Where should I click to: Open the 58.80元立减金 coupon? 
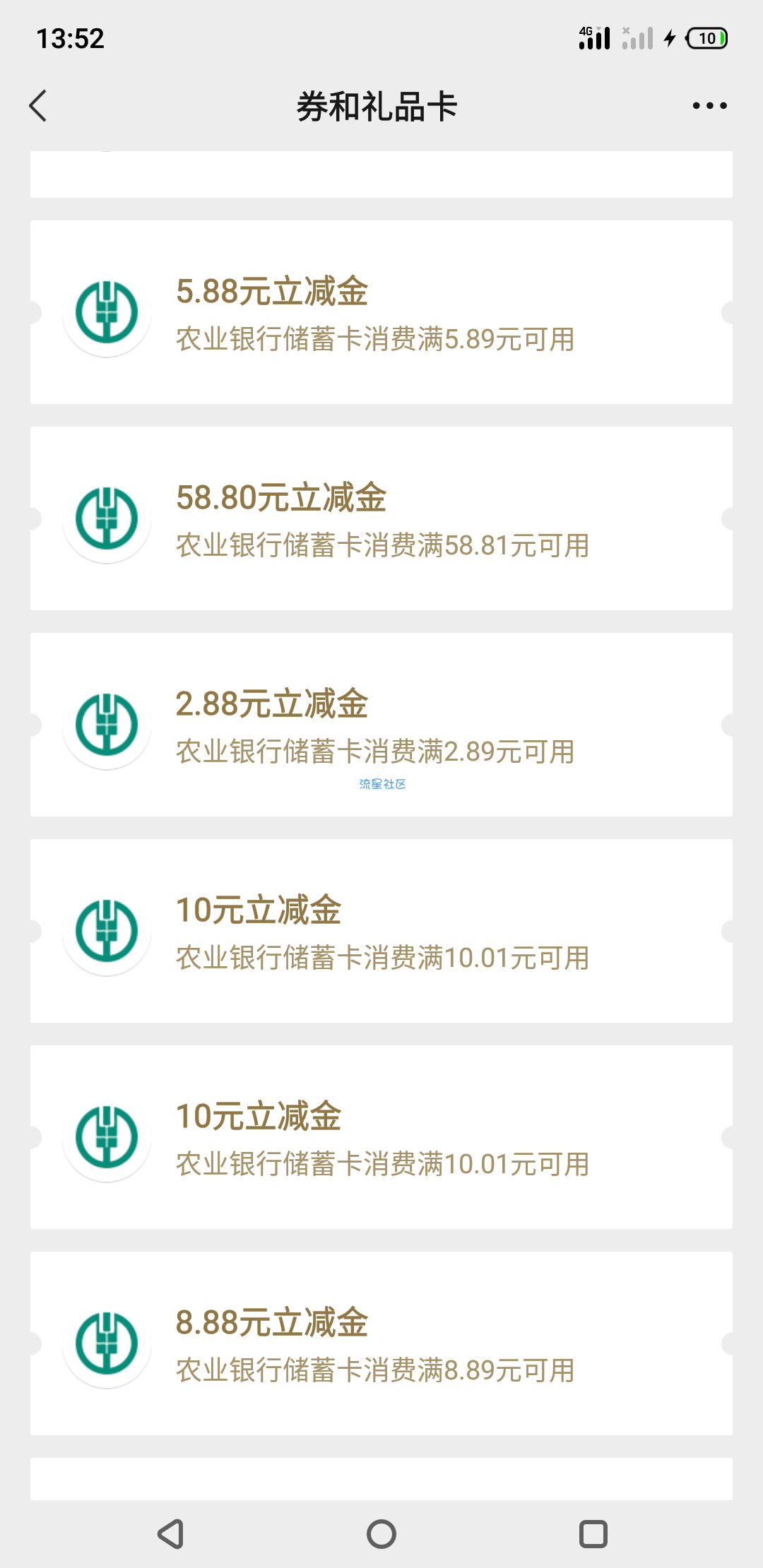tap(381, 518)
